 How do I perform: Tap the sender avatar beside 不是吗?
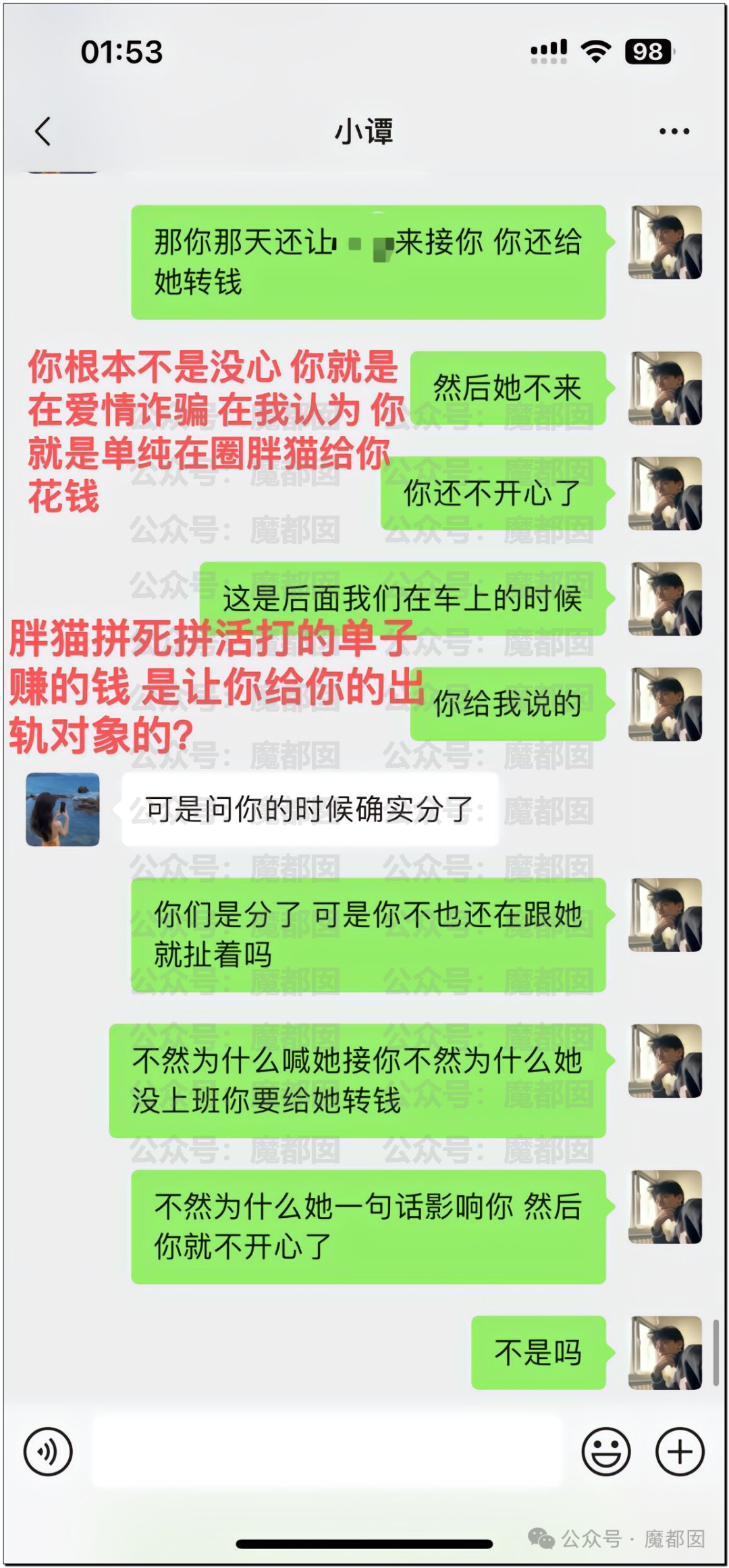click(x=665, y=1353)
